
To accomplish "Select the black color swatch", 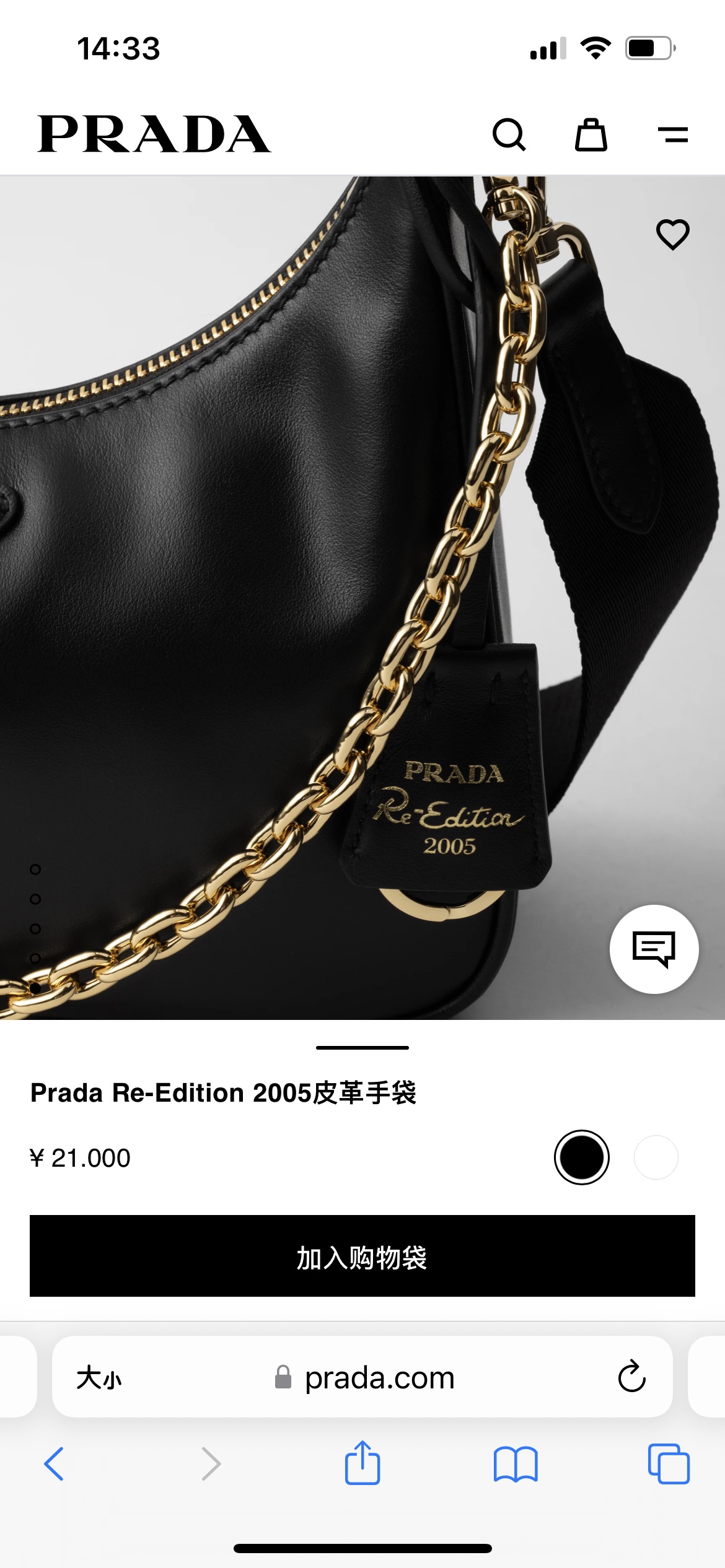I will pos(581,1157).
